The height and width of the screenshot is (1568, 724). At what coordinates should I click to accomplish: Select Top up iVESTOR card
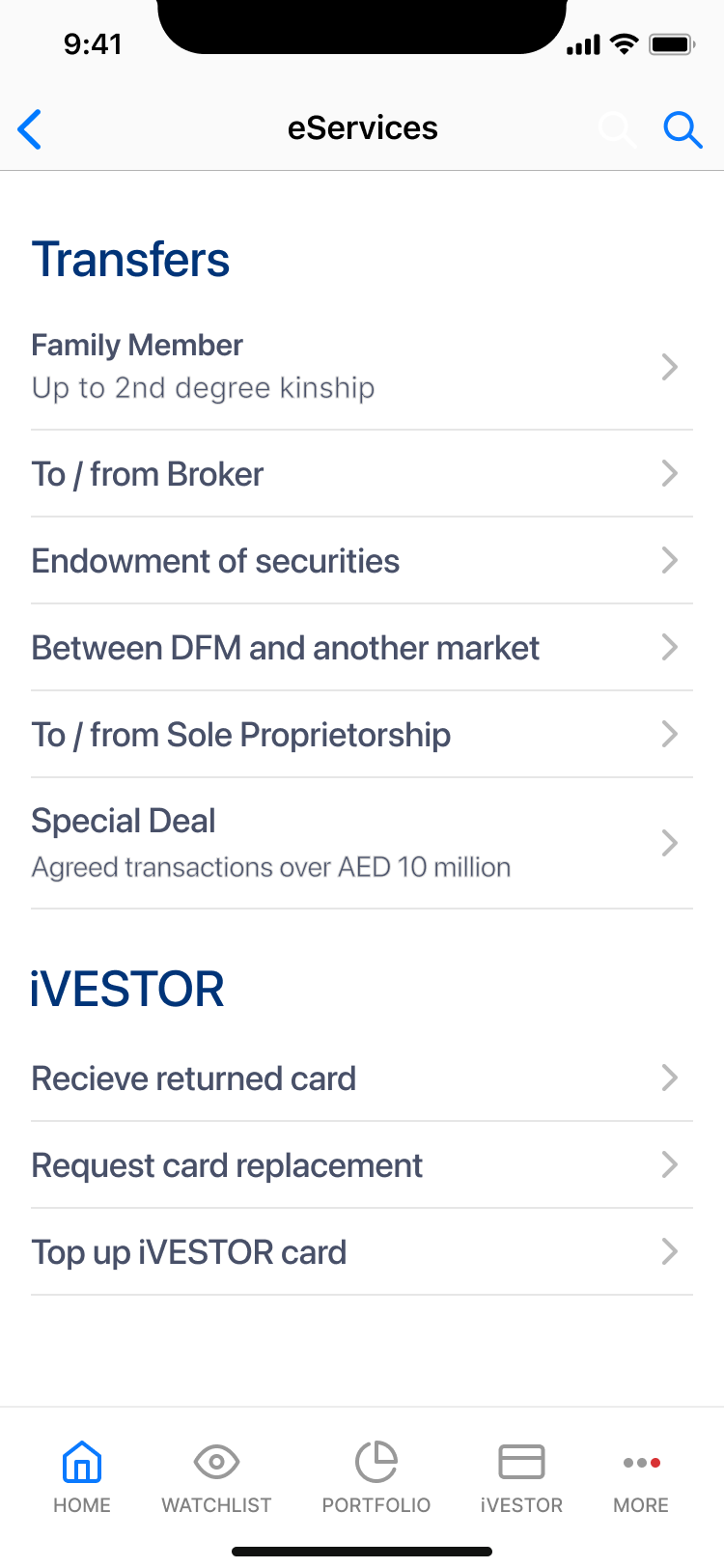click(362, 1251)
